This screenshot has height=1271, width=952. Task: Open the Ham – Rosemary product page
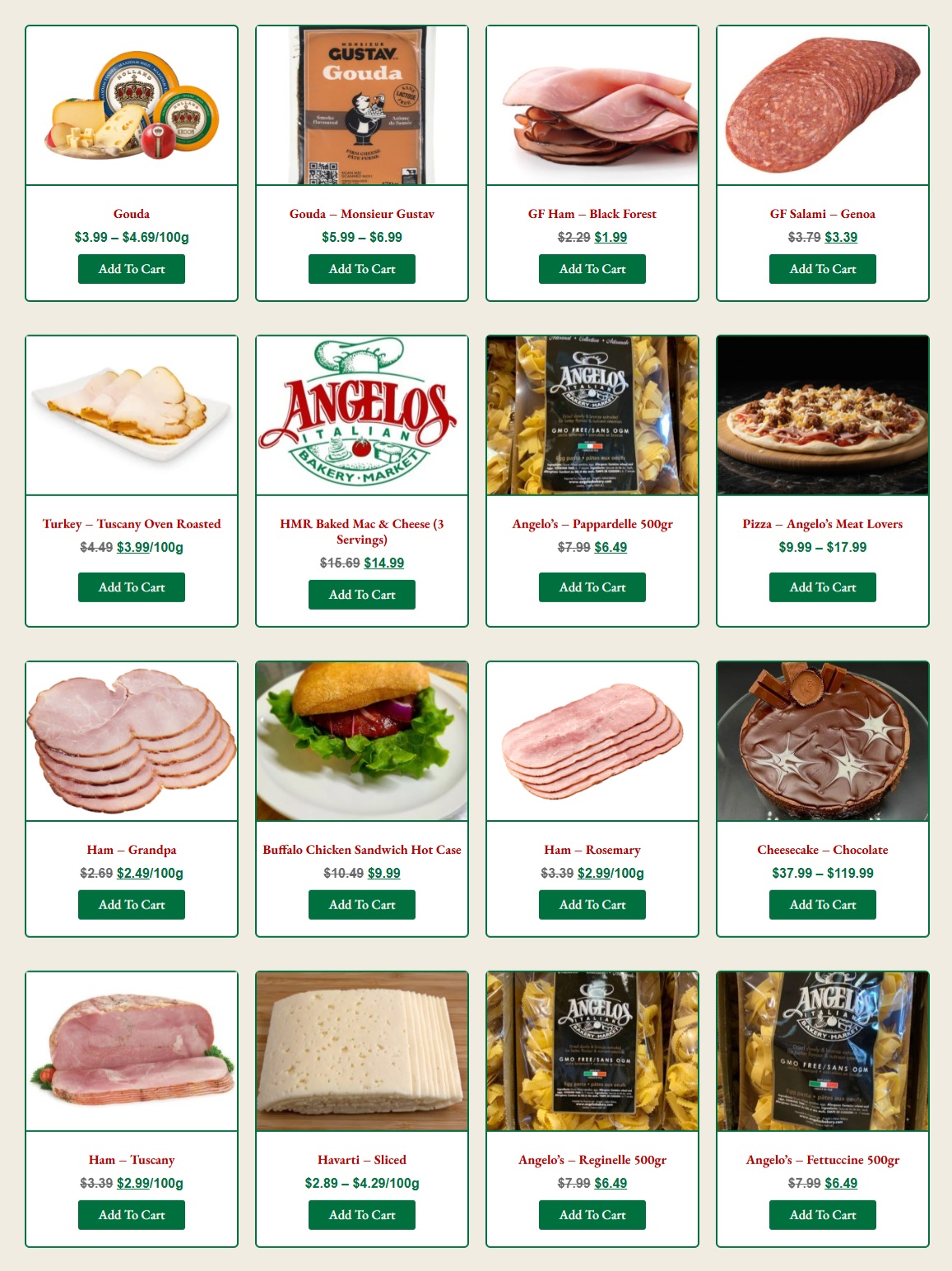click(x=592, y=849)
